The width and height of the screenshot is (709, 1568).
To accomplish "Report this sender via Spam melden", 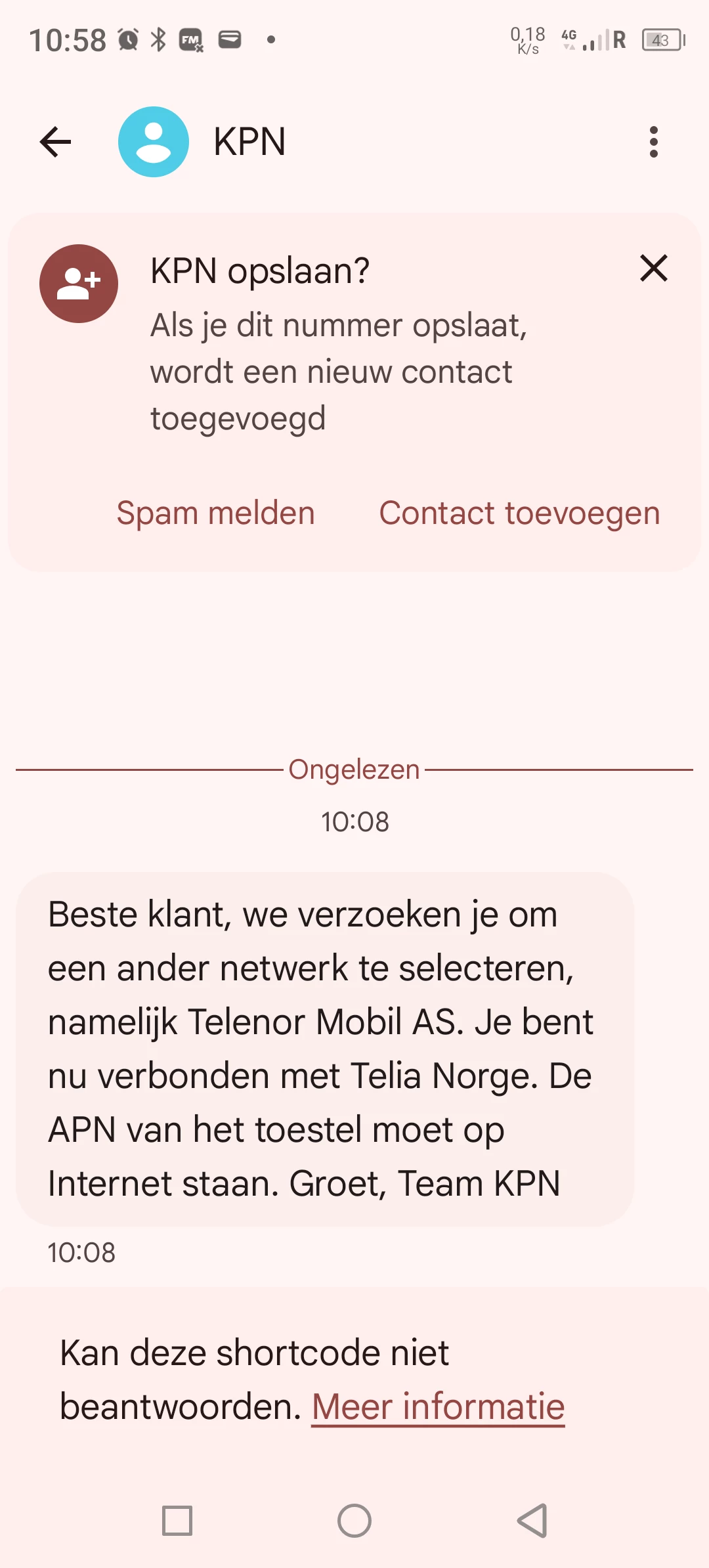I will pos(215,513).
